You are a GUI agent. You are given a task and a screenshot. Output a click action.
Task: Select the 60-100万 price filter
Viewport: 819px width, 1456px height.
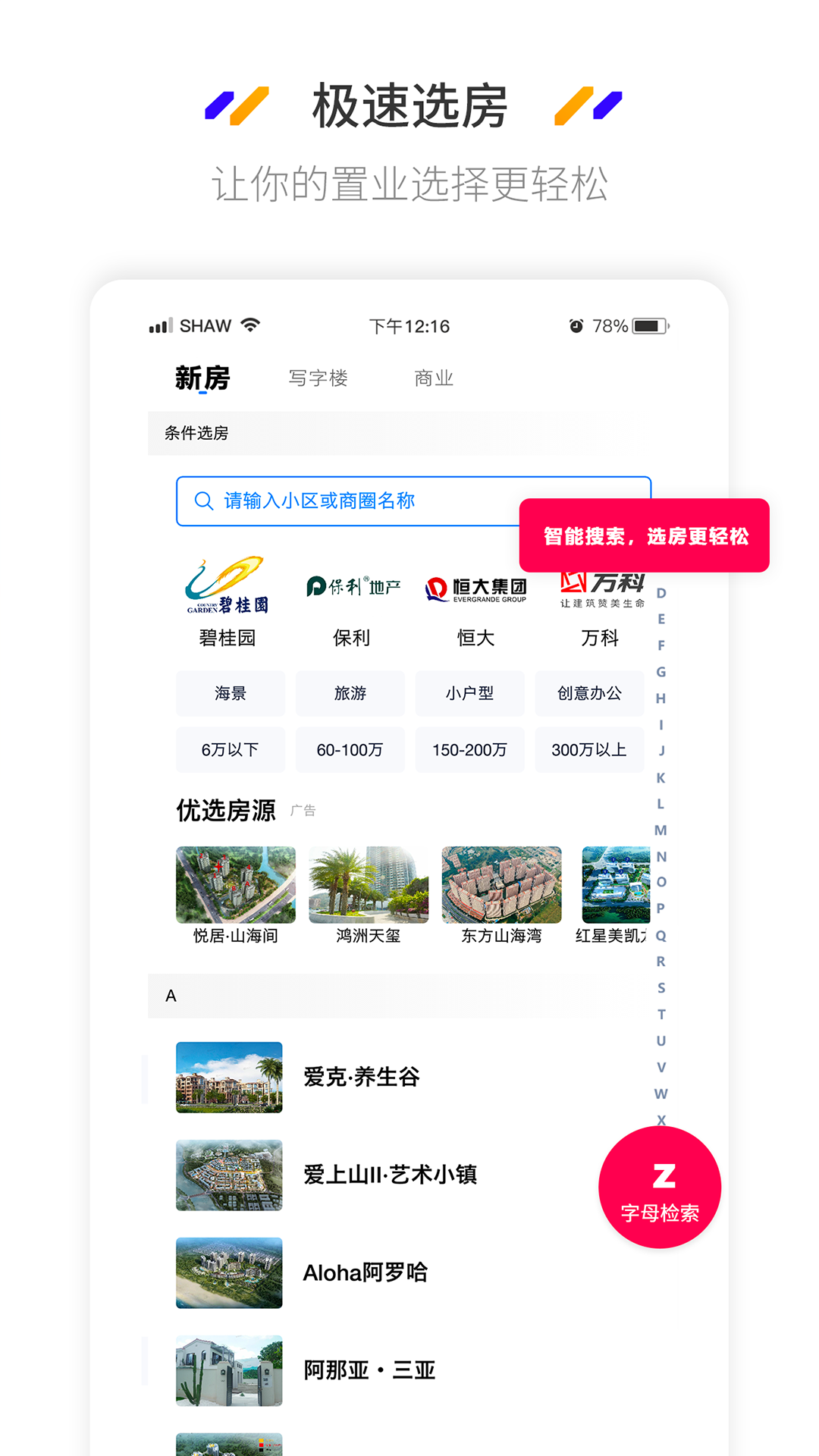[x=350, y=749]
